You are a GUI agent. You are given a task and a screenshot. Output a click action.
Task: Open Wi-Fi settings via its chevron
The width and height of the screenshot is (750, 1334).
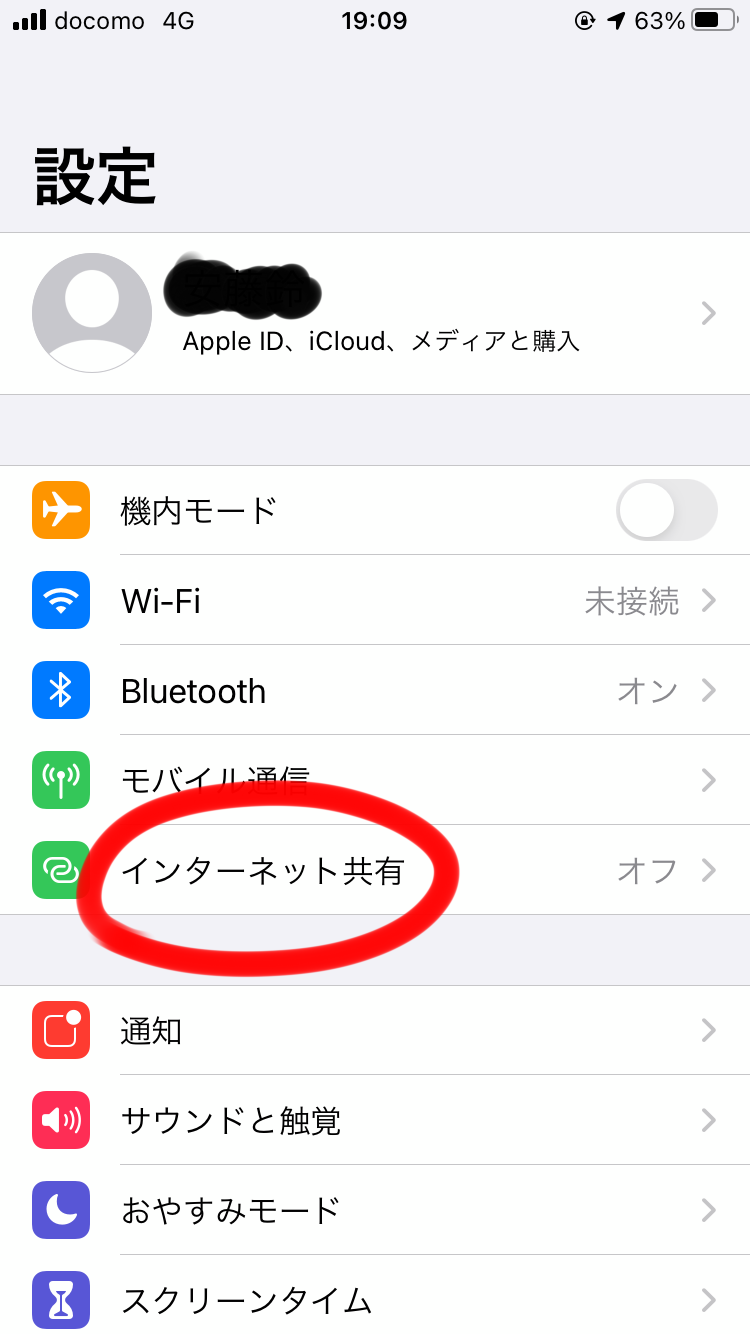pyautogui.click(x=710, y=600)
